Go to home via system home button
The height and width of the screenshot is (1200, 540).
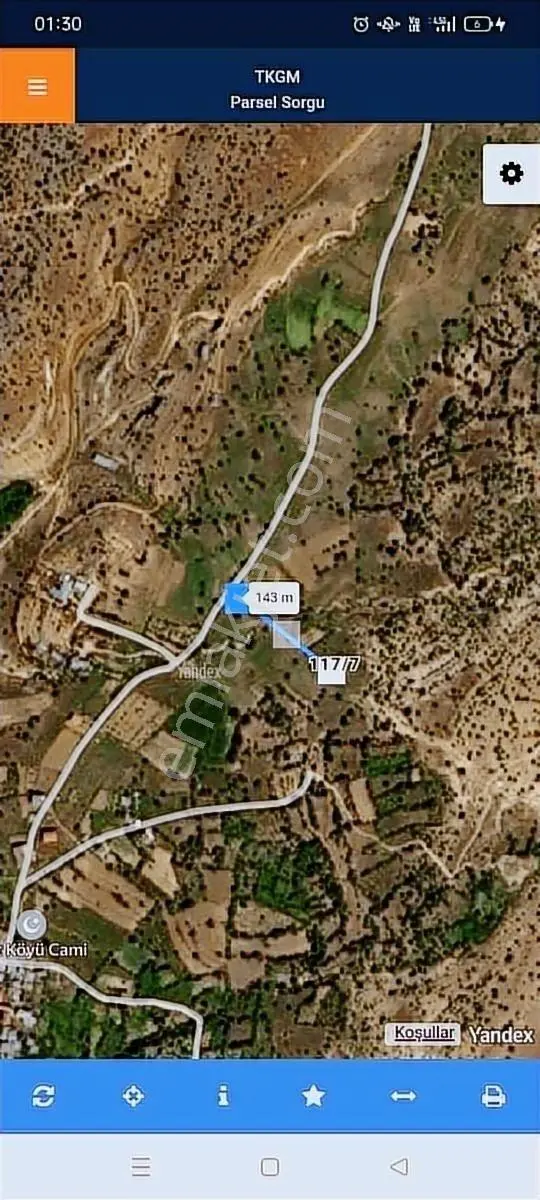pyautogui.click(x=270, y=1166)
